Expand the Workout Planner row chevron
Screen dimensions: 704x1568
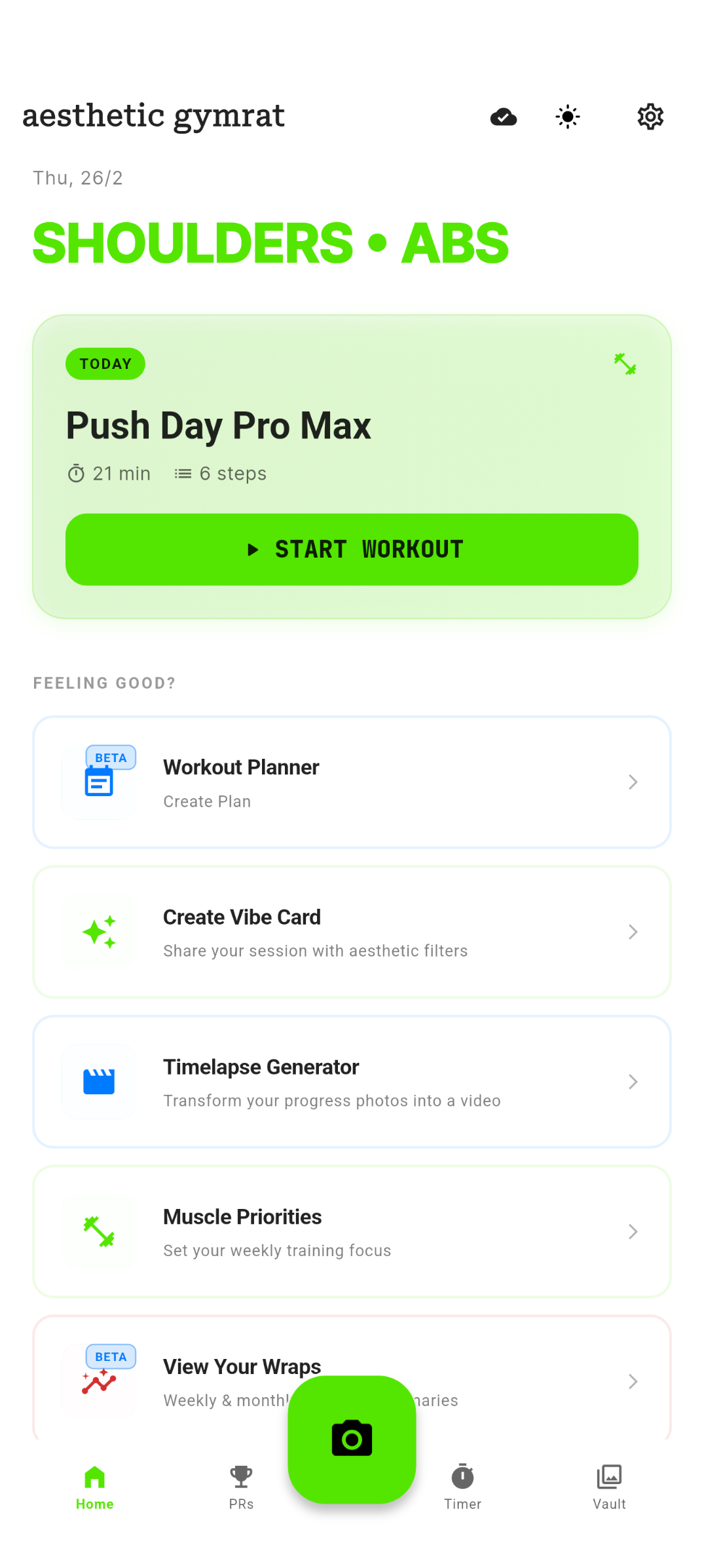click(x=632, y=781)
